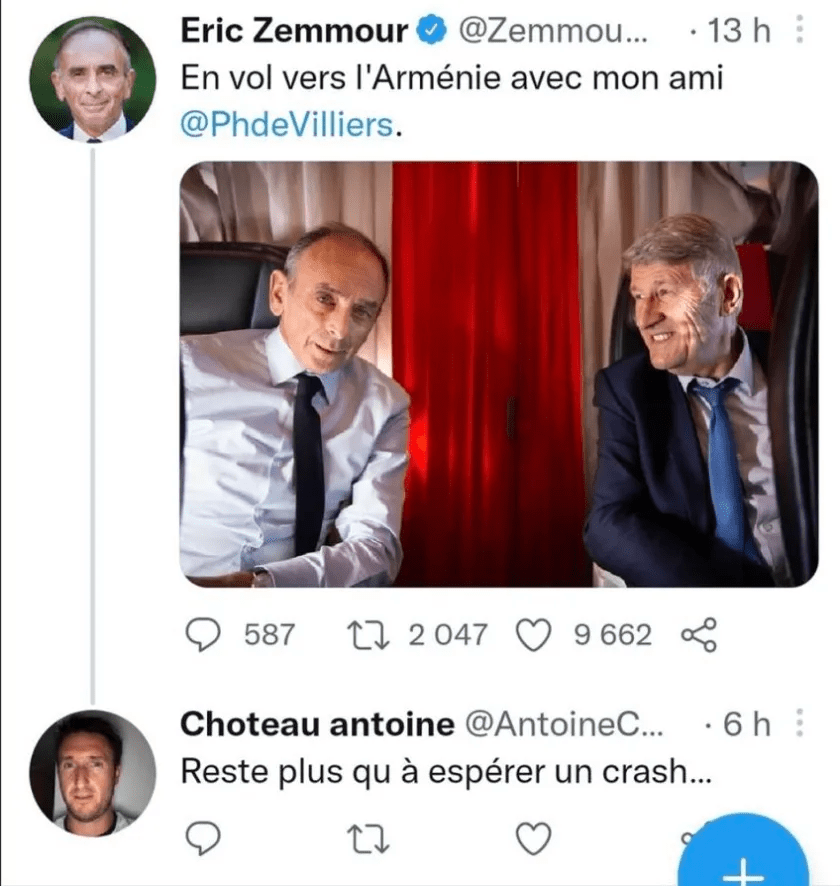Reply to Eric Zemmour's tweet
The height and width of the screenshot is (886, 840).
click(x=205, y=634)
